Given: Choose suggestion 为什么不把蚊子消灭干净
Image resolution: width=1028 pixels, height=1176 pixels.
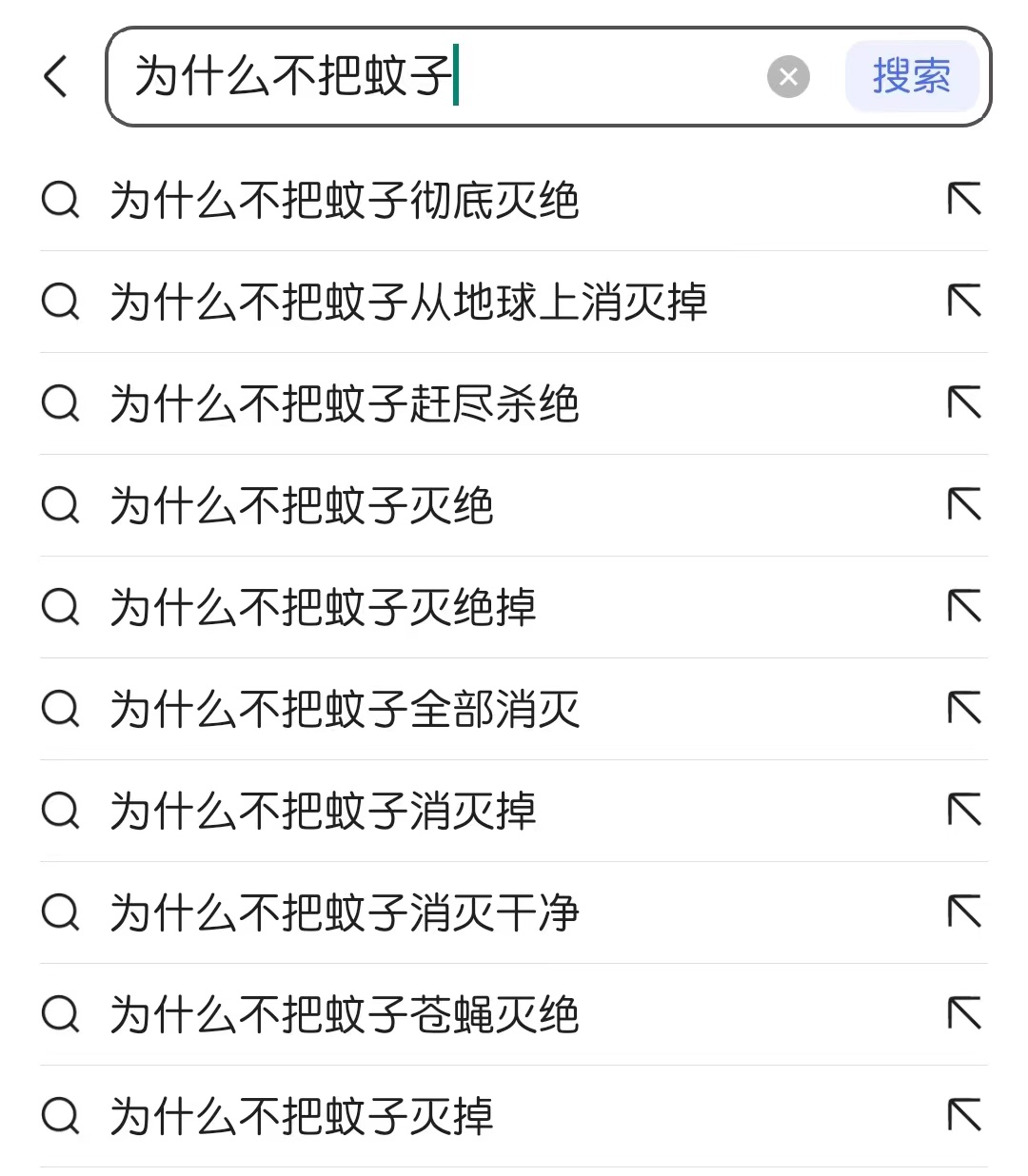Looking at the screenshot, I should 345,913.
